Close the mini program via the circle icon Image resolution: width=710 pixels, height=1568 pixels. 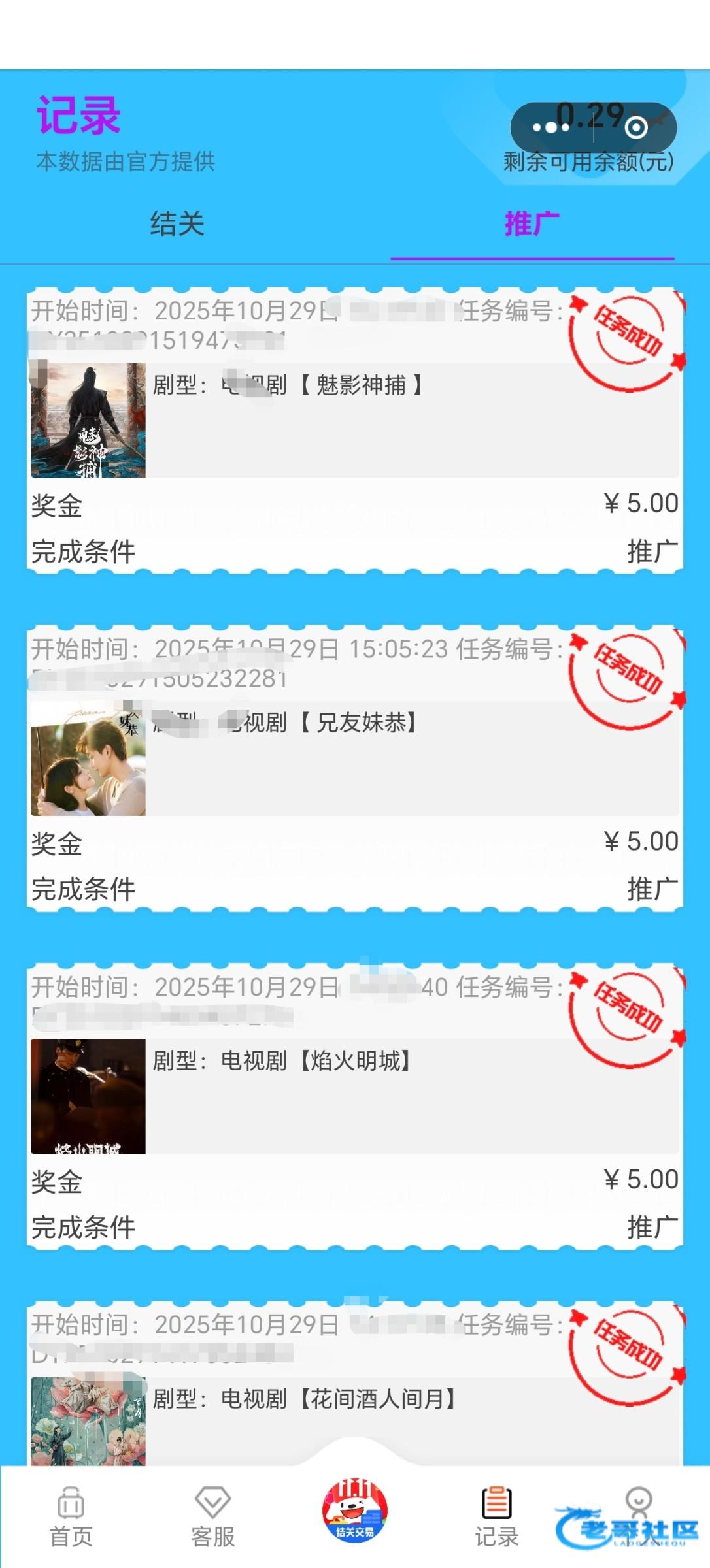pos(636,127)
